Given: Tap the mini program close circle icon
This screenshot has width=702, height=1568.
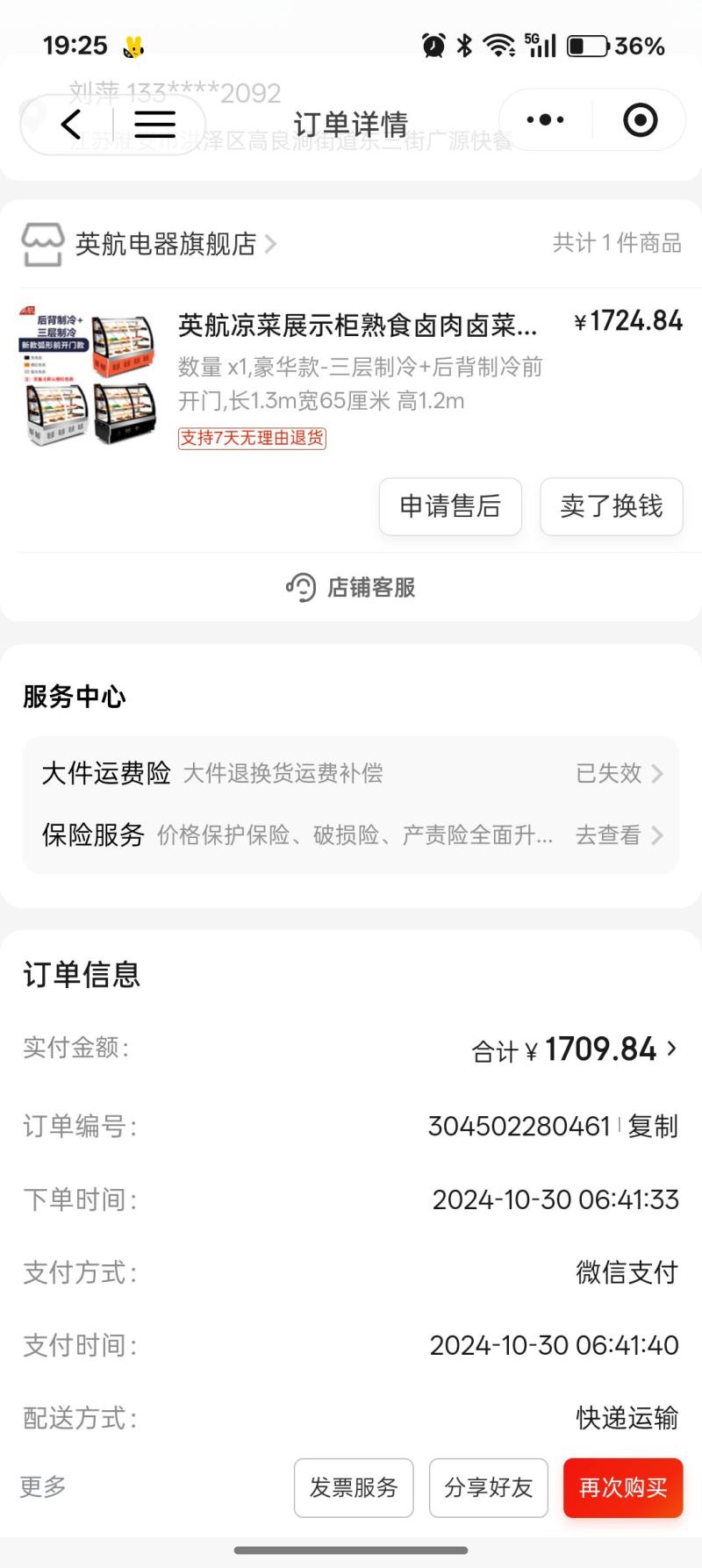Looking at the screenshot, I should (640, 120).
